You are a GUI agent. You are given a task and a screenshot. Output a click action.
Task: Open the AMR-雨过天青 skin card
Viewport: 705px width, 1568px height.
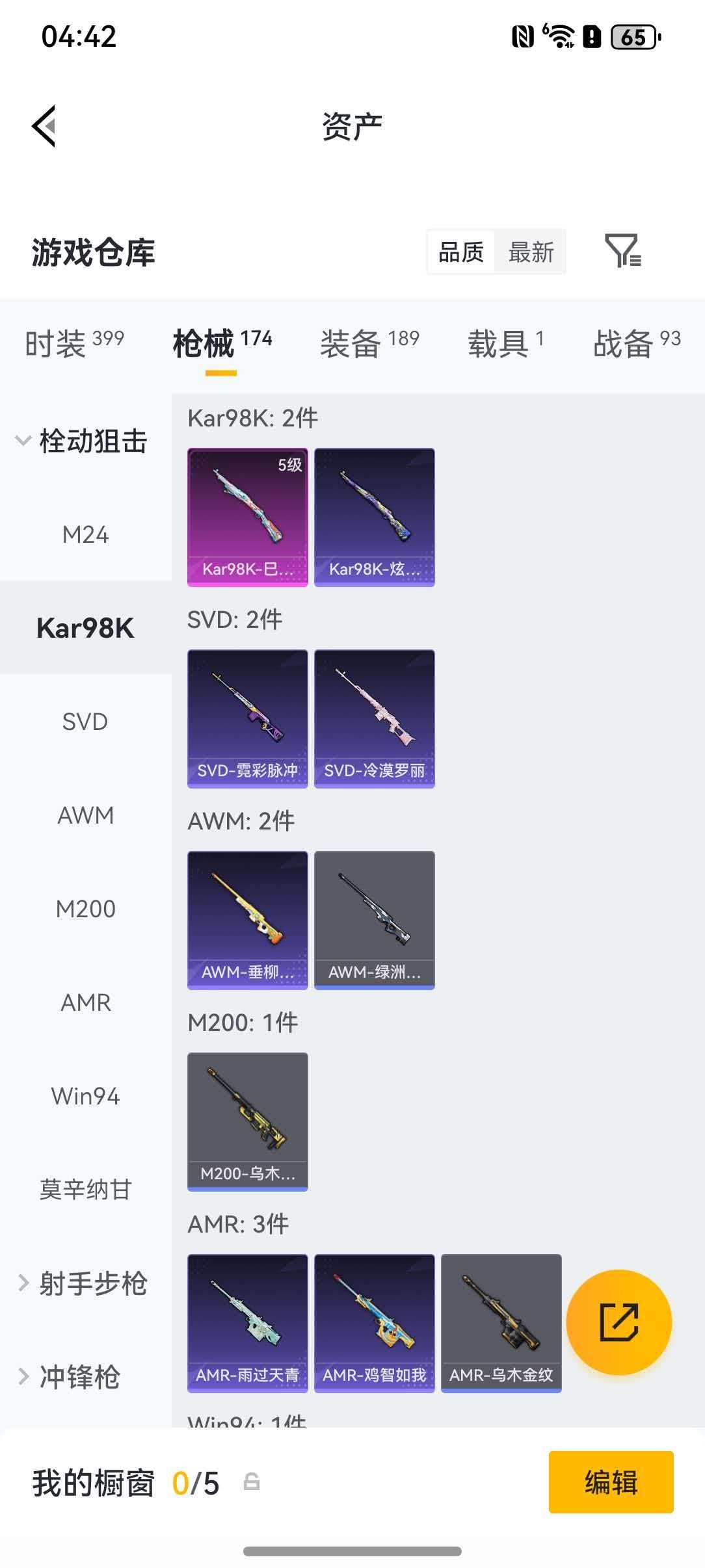click(247, 1323)
